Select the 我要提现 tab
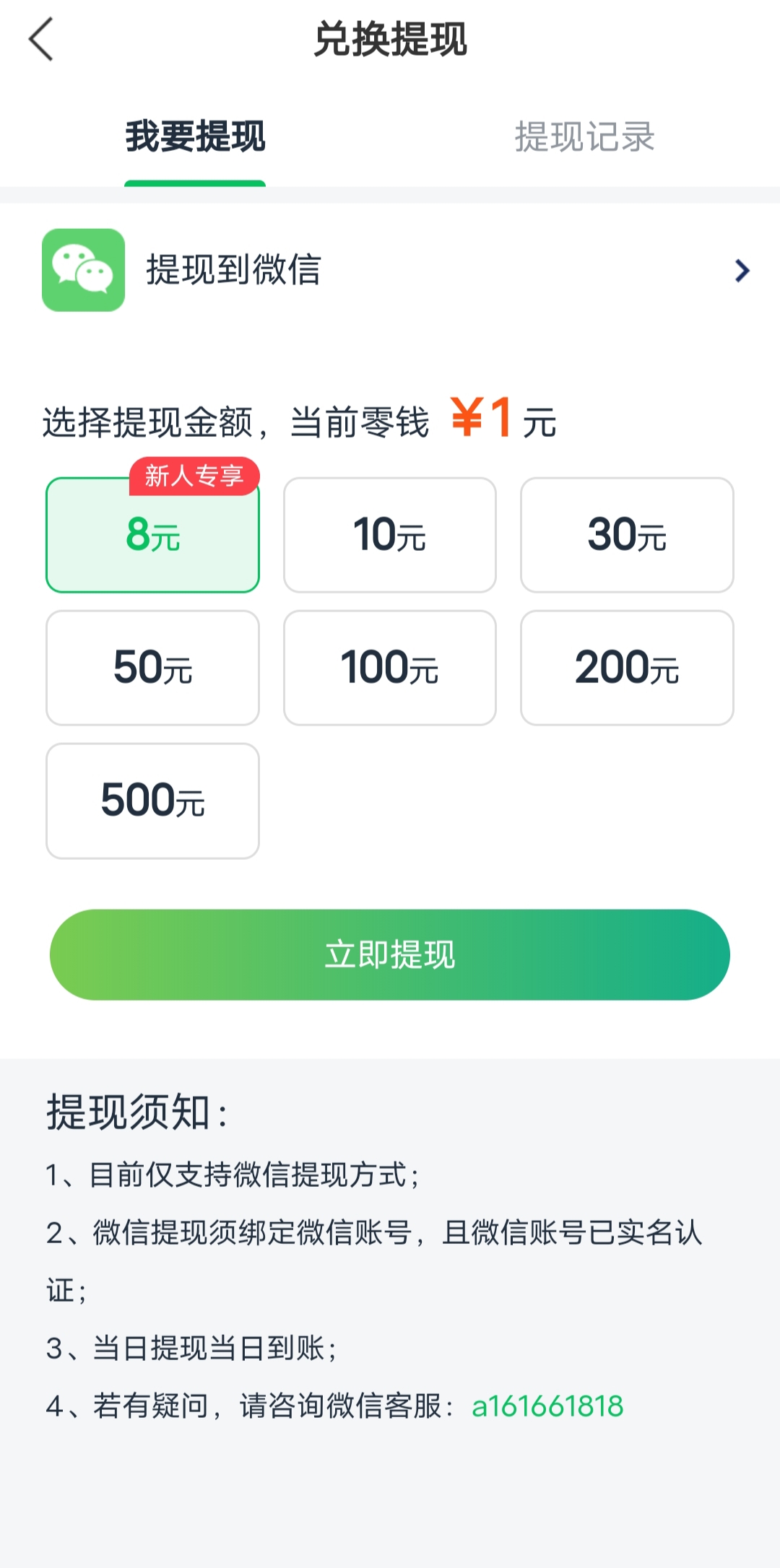This screenshot has height=1568, width=780. (x=195, y=136)
